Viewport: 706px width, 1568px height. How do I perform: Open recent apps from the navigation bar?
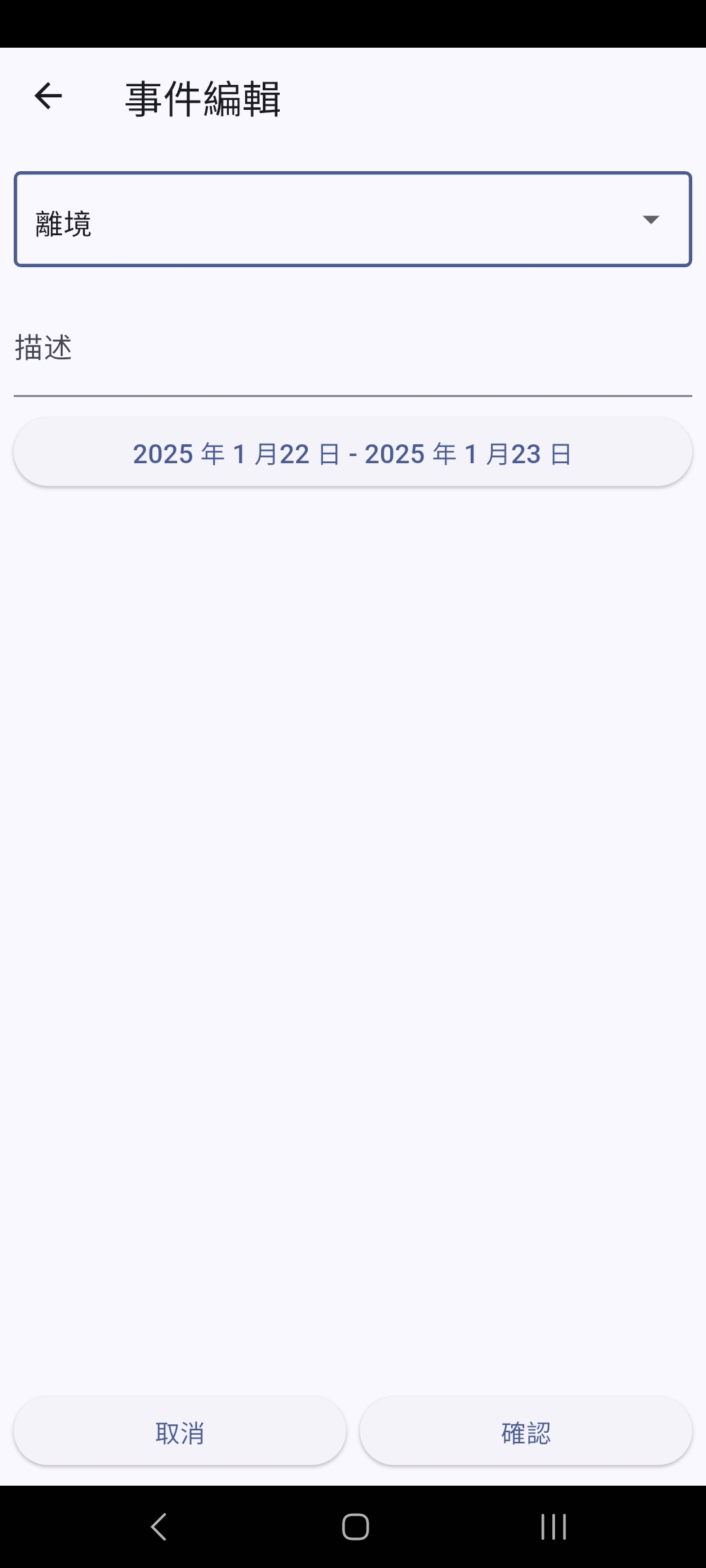tap(554, 1527)
